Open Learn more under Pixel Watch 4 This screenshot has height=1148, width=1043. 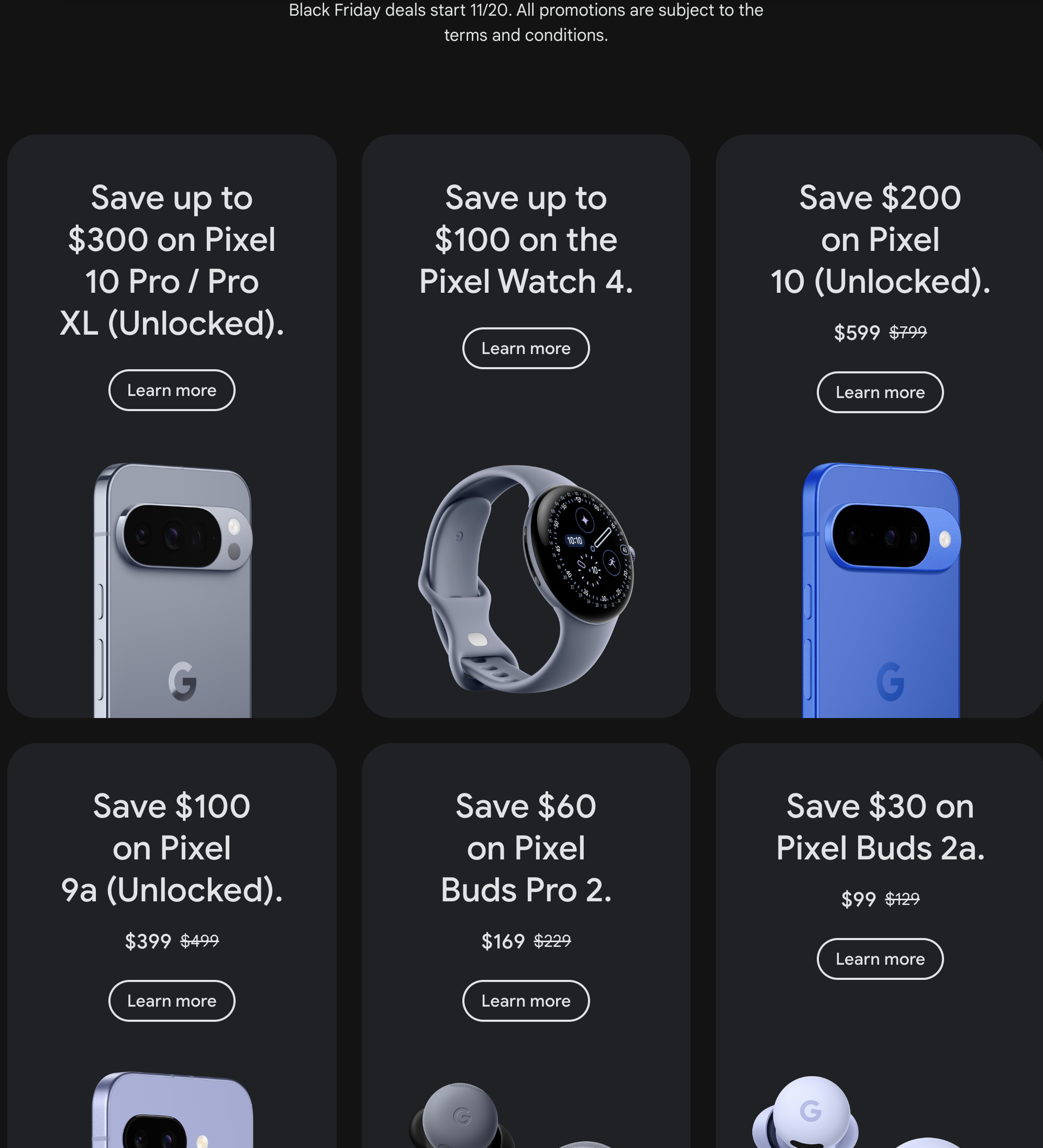(526, 348)
